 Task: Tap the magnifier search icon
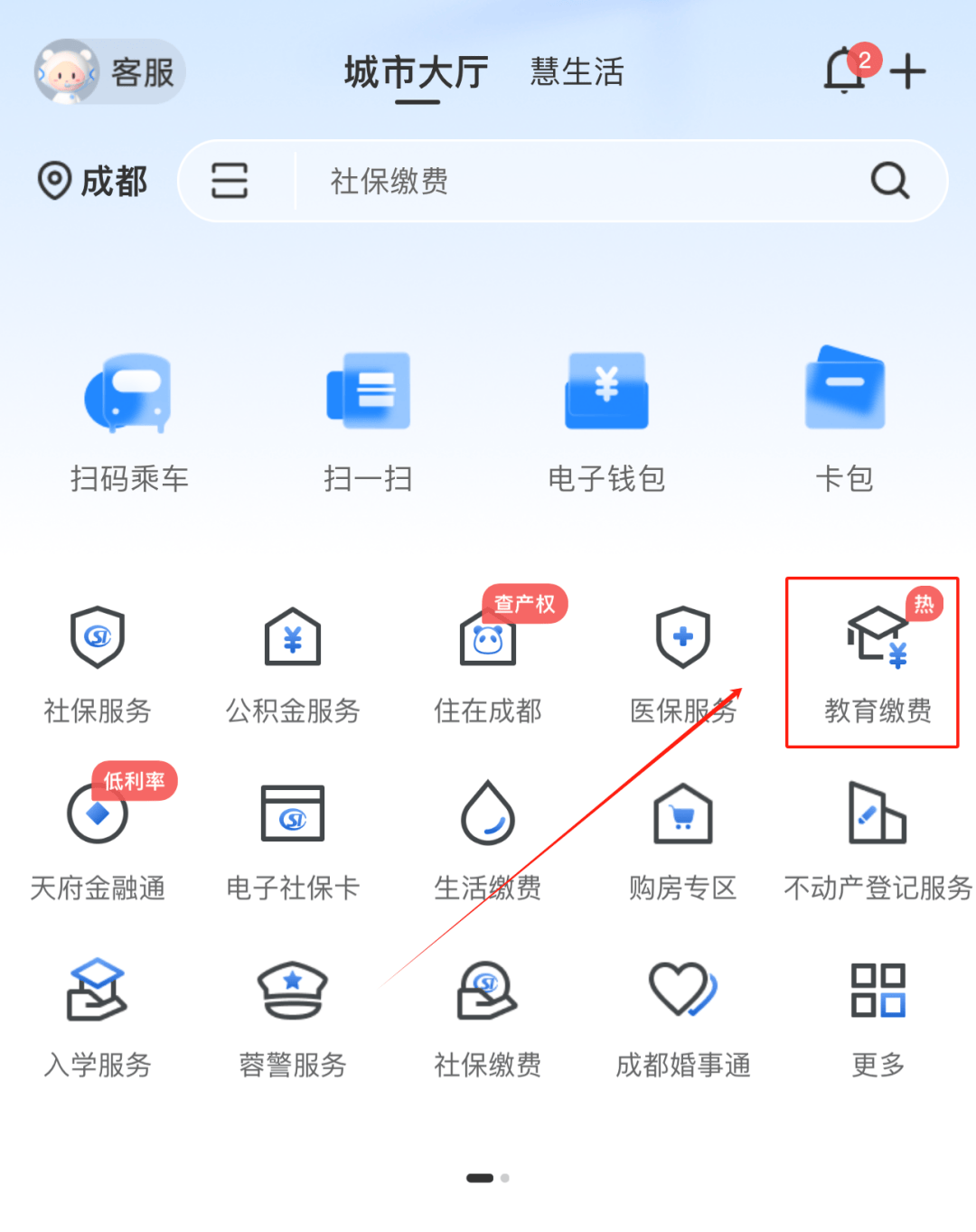889,181
